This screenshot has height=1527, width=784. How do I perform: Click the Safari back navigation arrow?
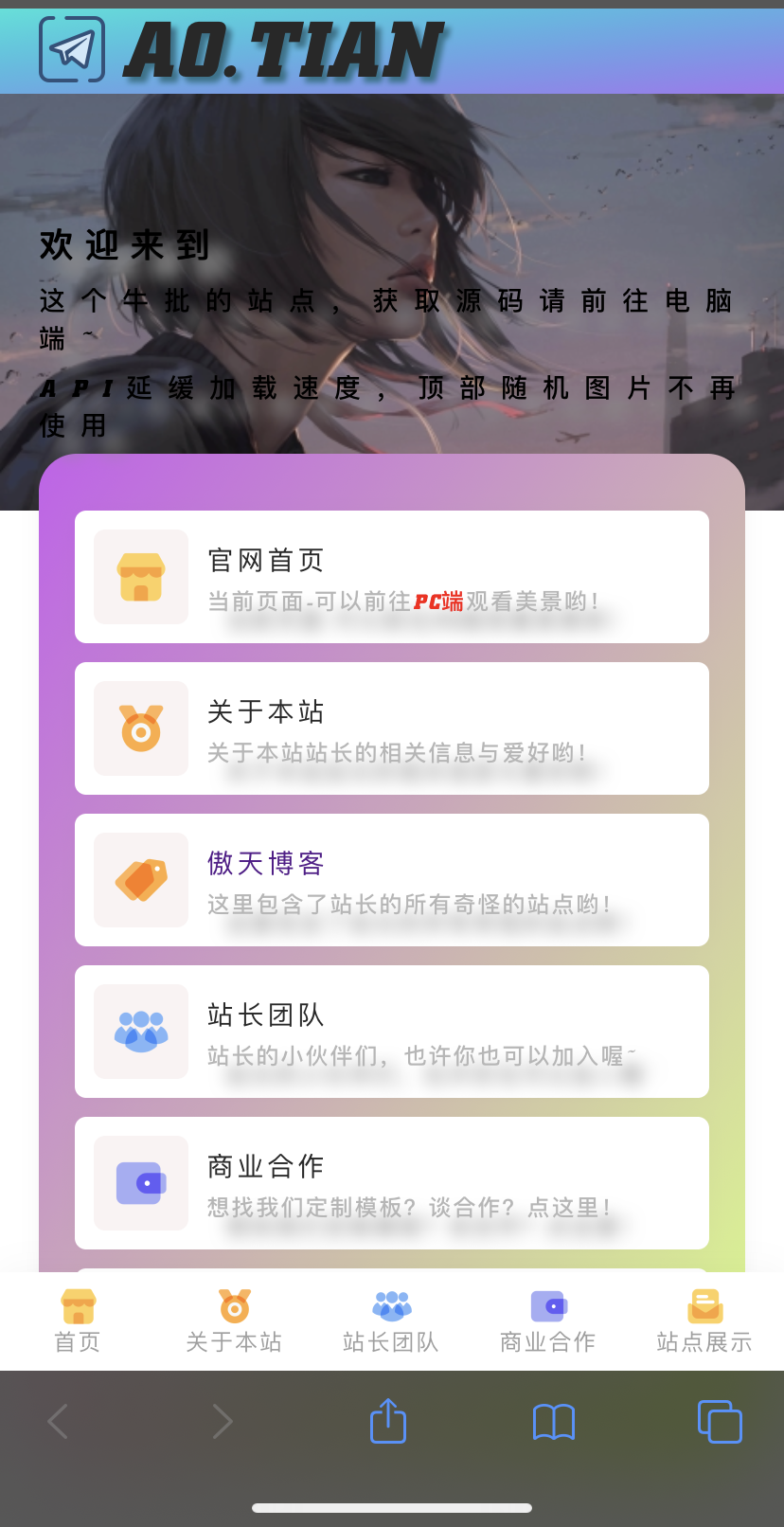tap(56, 1421)
